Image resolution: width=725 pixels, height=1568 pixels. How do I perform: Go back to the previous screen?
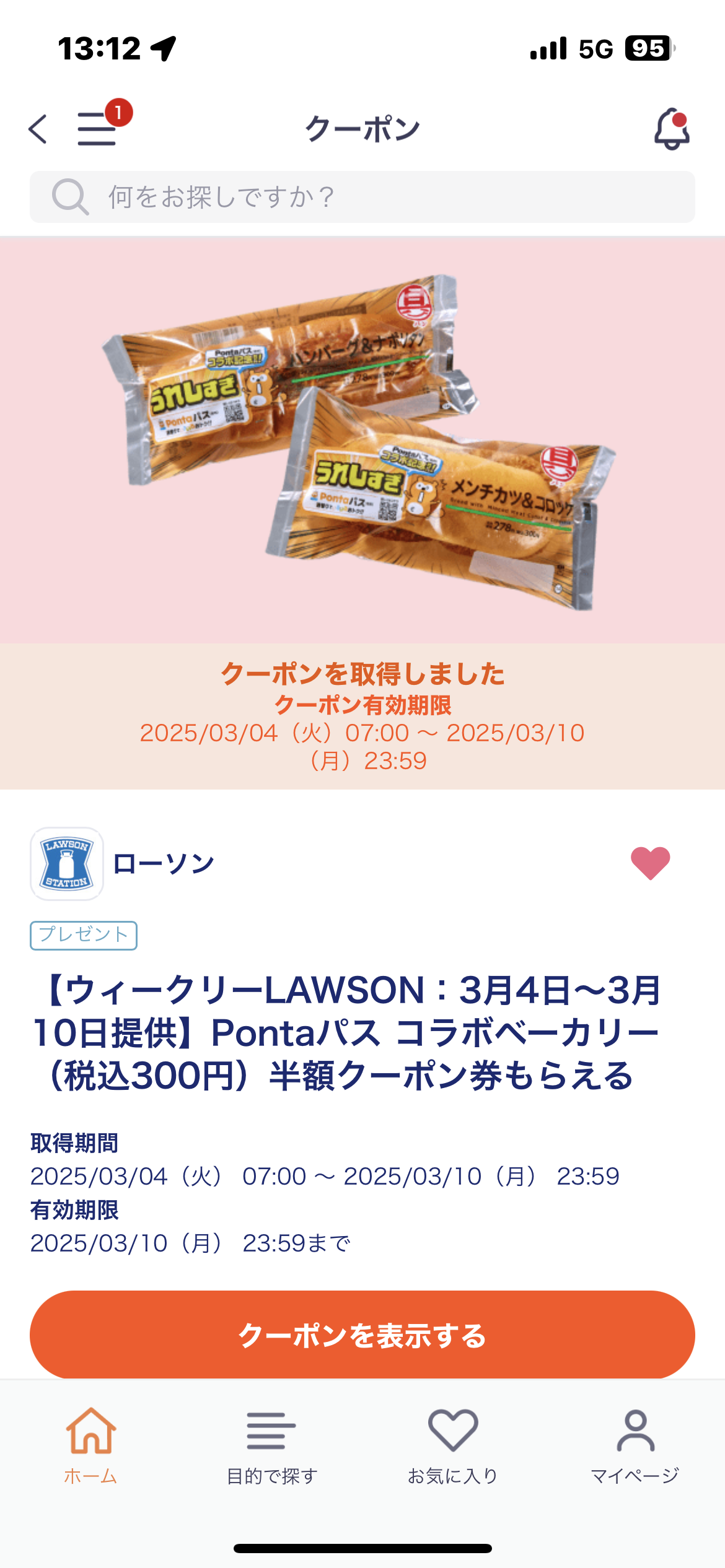[x=38, y=129]
